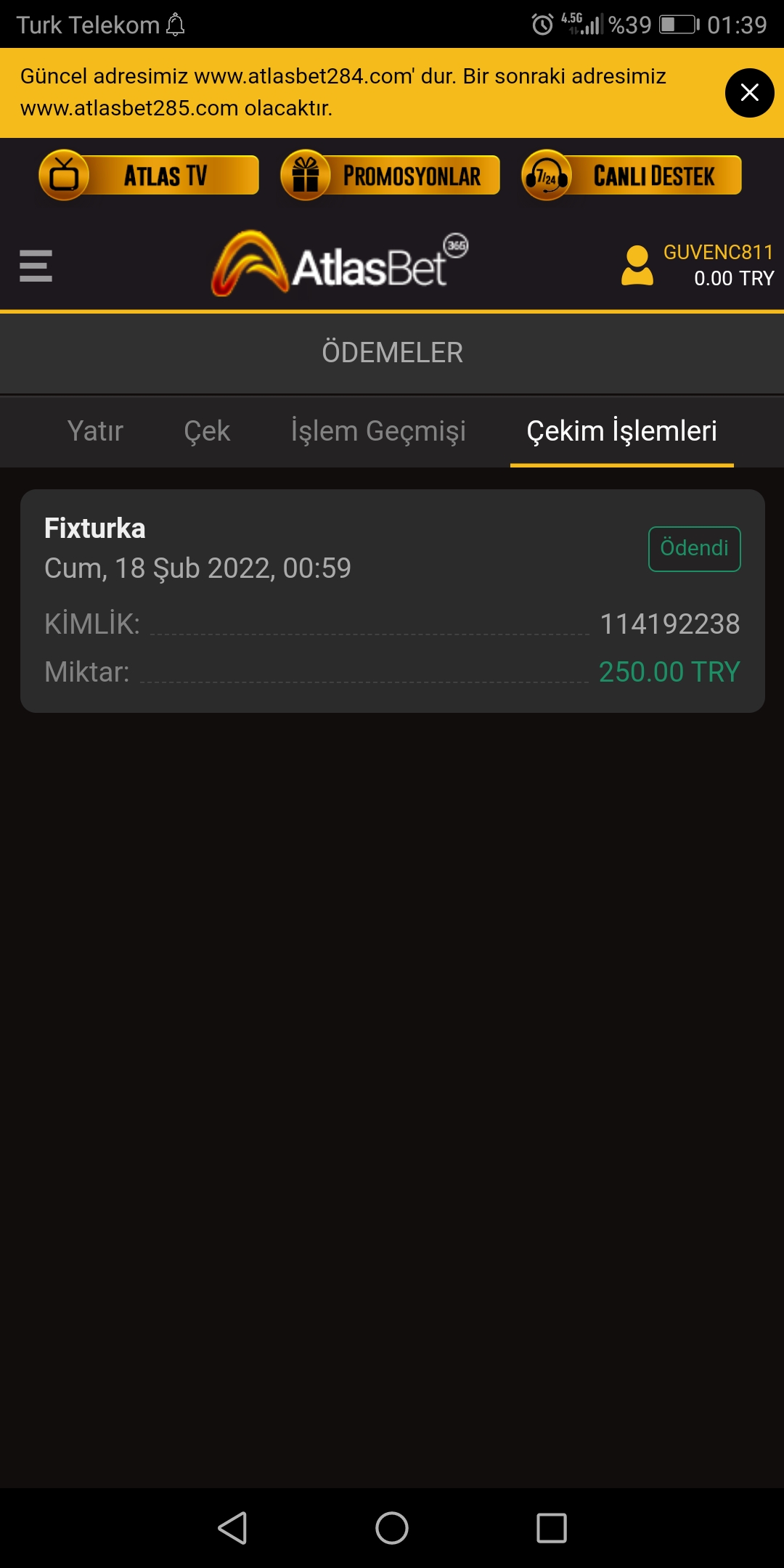Switch to the Çek tab
The width and height of the screenshot is (784, 1568).
point(207,431)
